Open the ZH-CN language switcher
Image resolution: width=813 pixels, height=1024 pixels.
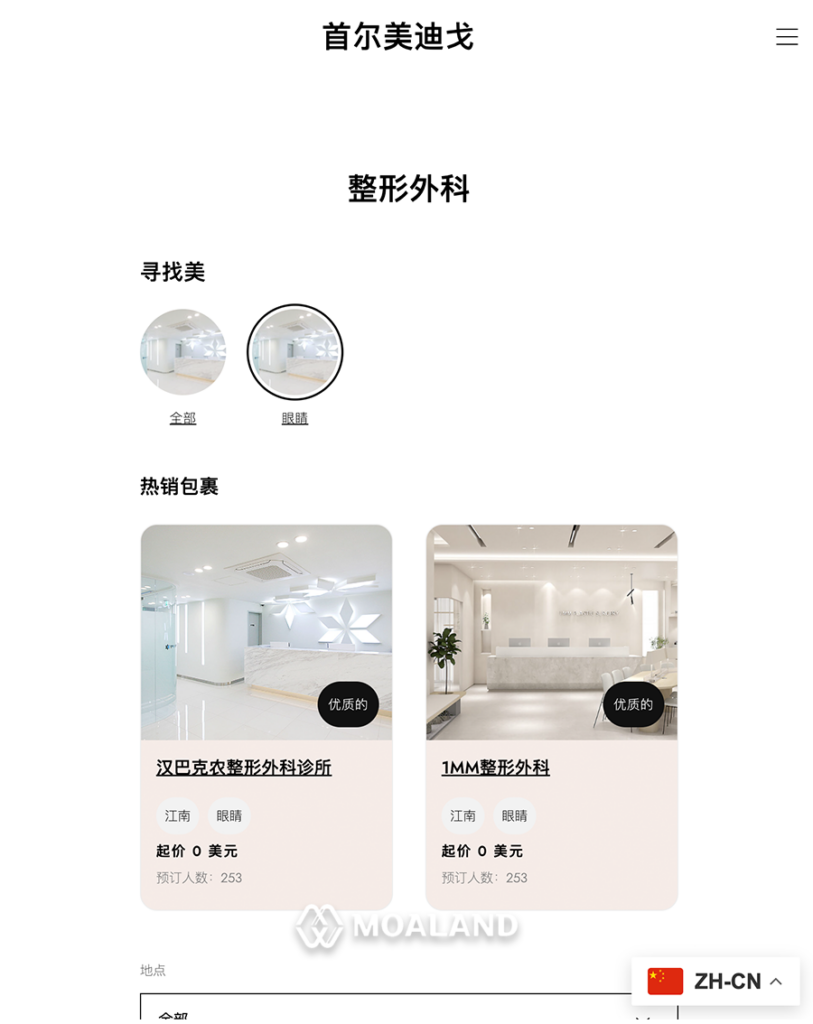[x=715, y=981]
